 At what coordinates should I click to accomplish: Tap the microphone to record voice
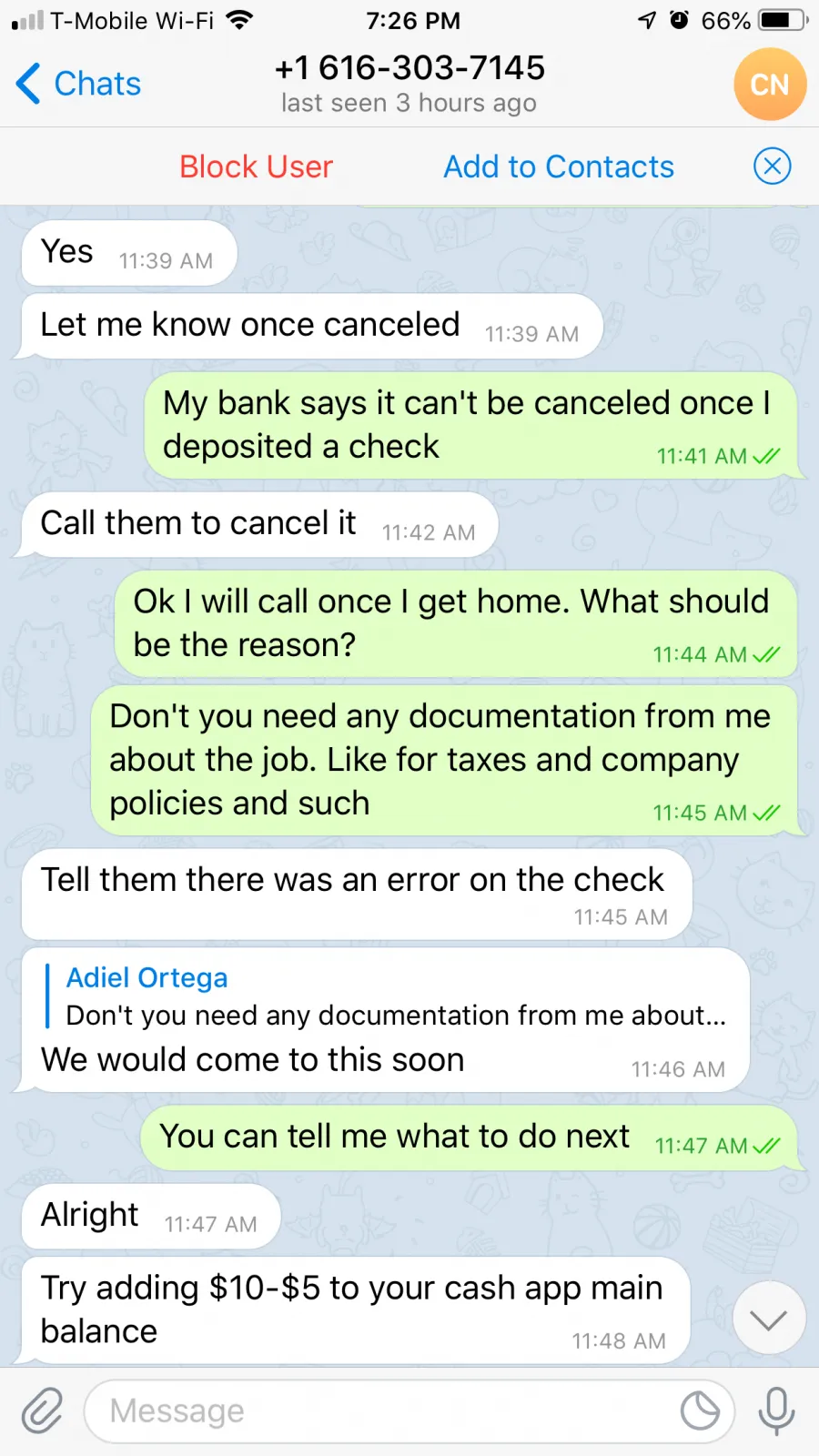click(x=776, y=1411)
